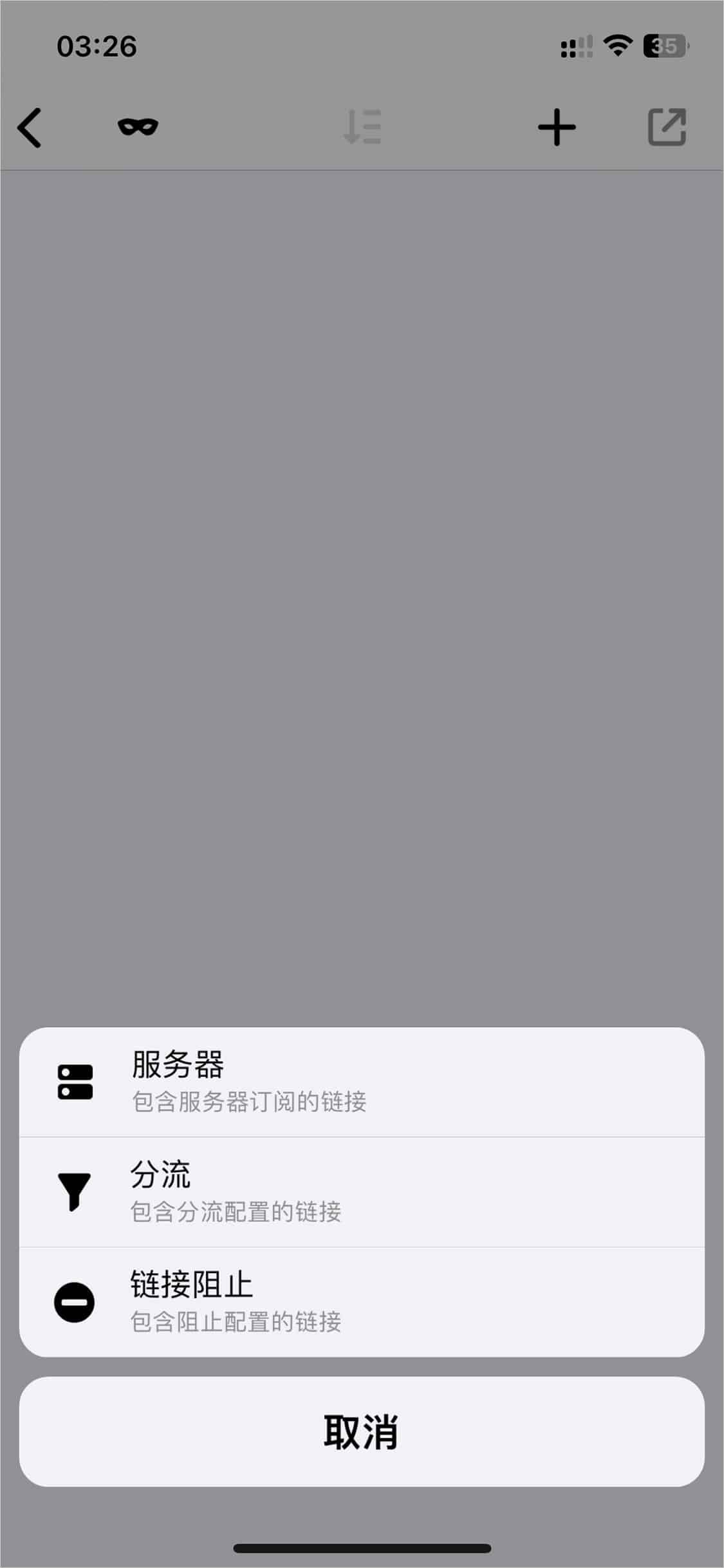Select the 服务器 option
Viewport: 724px width, 1568px height.
(x=362, y=1082)
